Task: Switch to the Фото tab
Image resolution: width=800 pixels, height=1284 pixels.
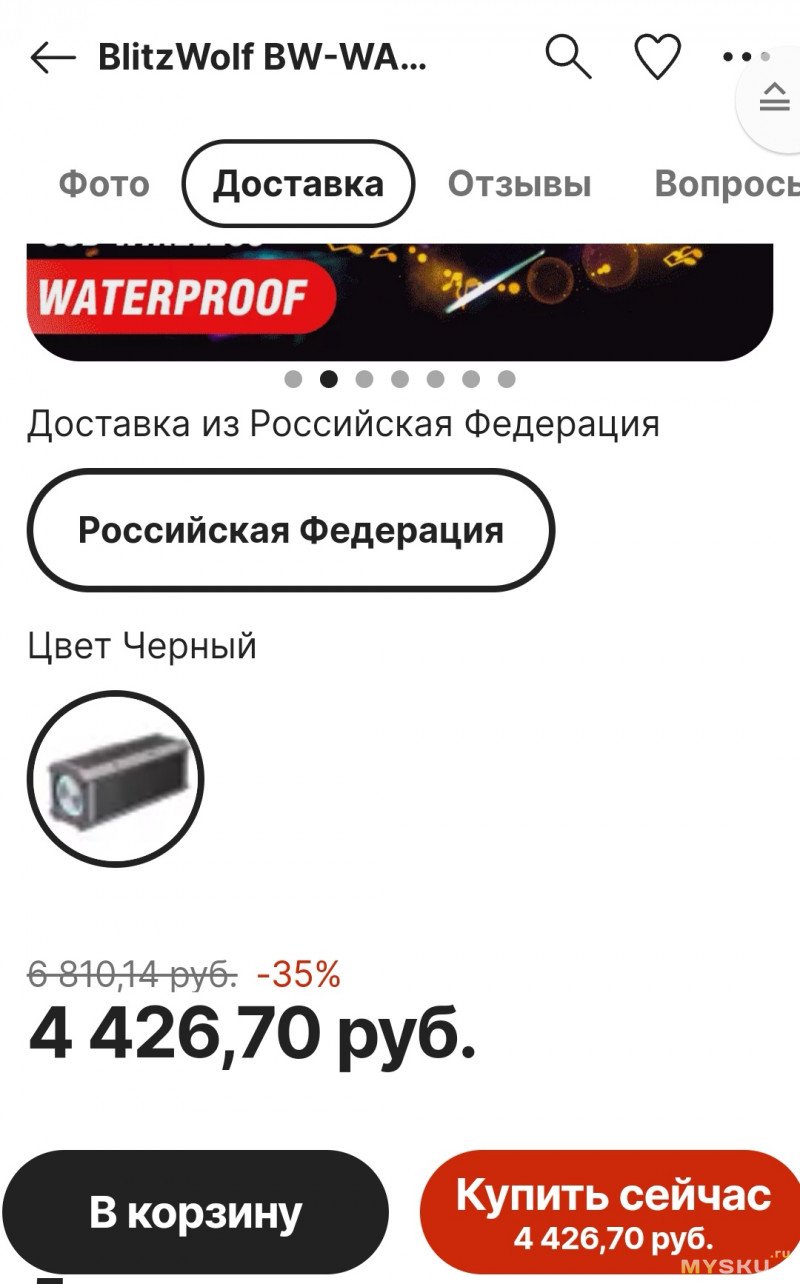Action: (104, 184)
